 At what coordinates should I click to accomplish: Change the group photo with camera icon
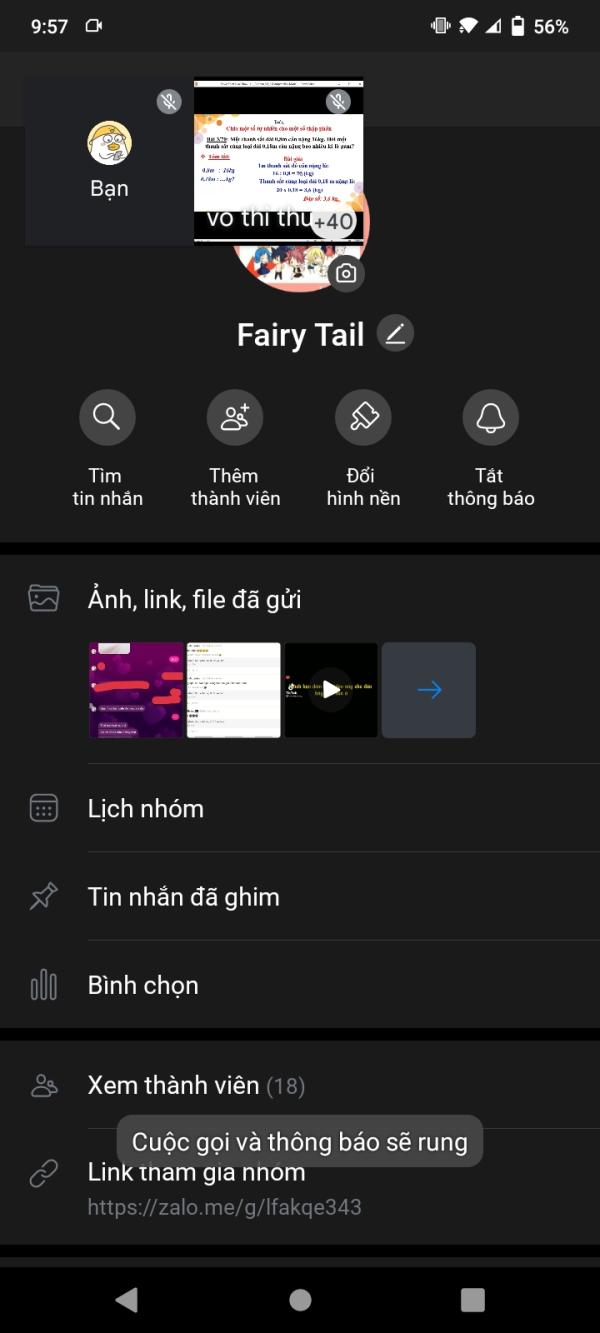346,274
